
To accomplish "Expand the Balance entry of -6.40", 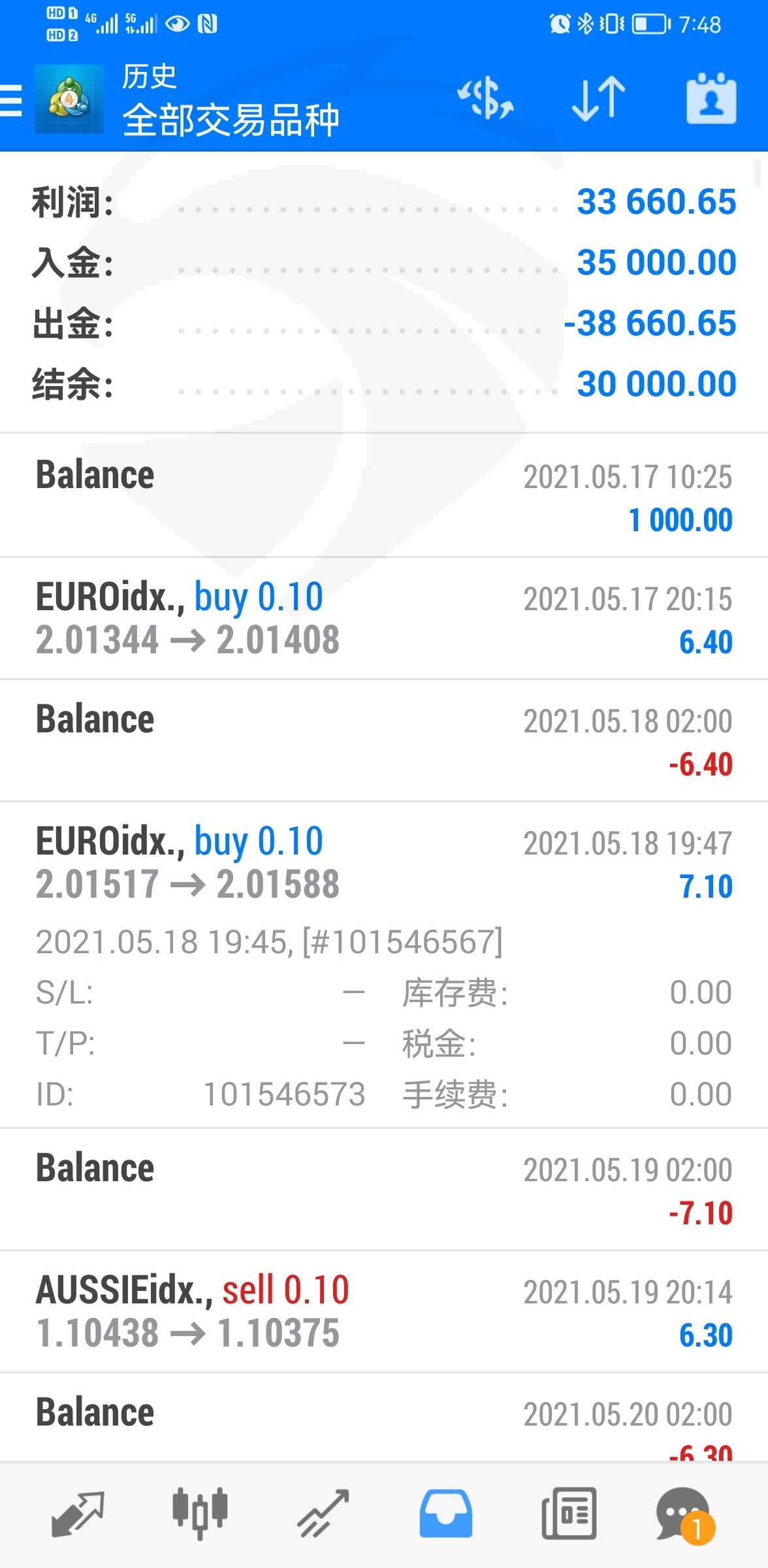I will click(384, 740).
